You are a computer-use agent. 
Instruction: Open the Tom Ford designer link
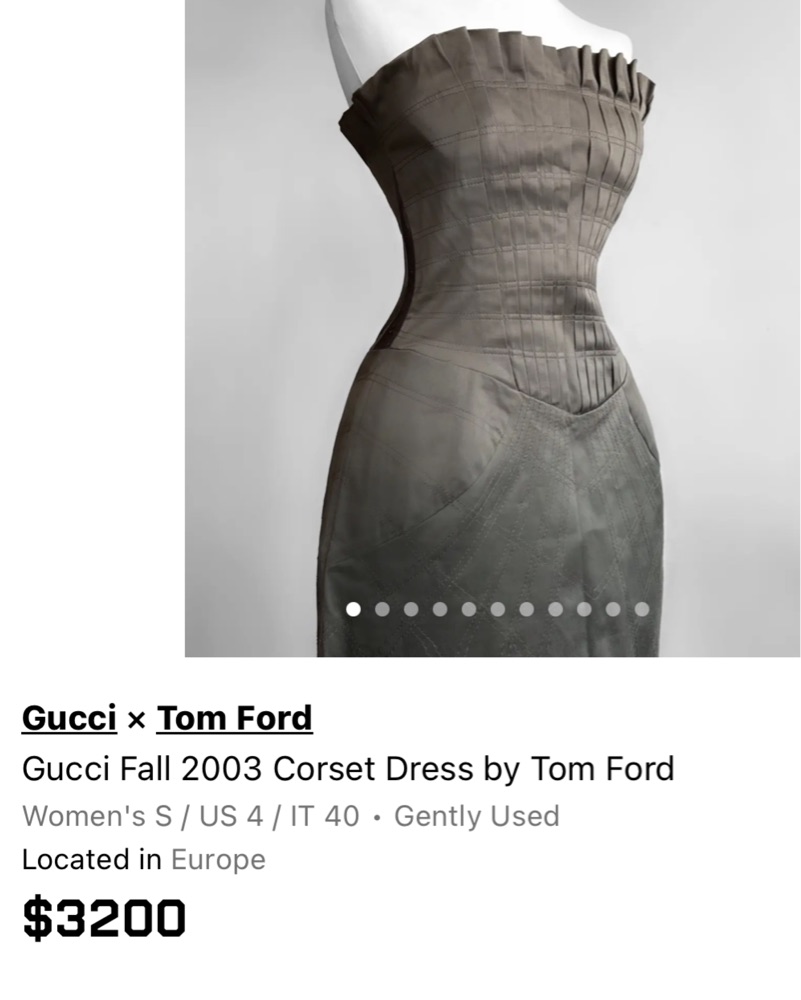[x=235, y=718]
